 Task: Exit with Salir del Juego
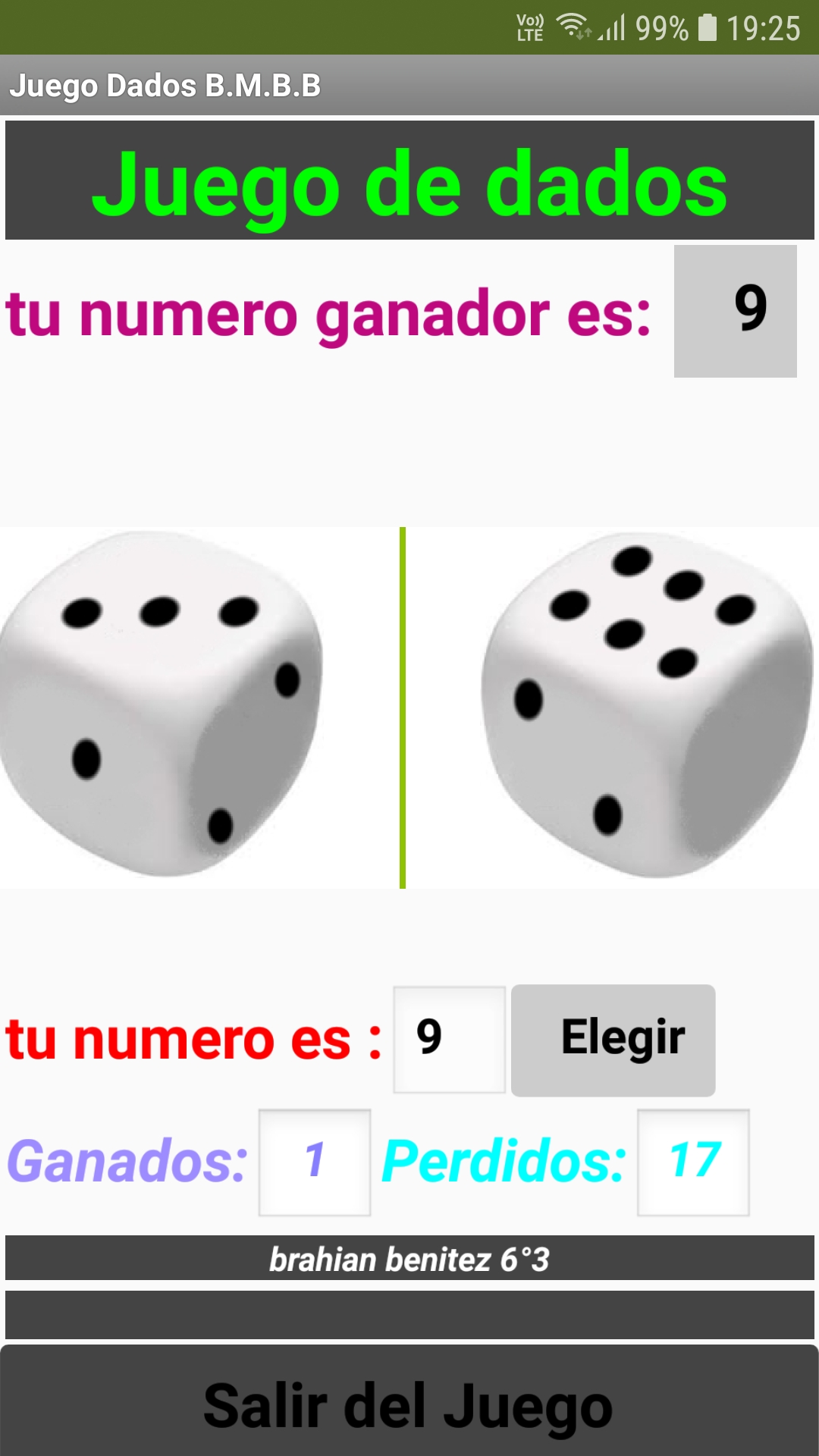pyautogui.click(x=409, y=1404)
